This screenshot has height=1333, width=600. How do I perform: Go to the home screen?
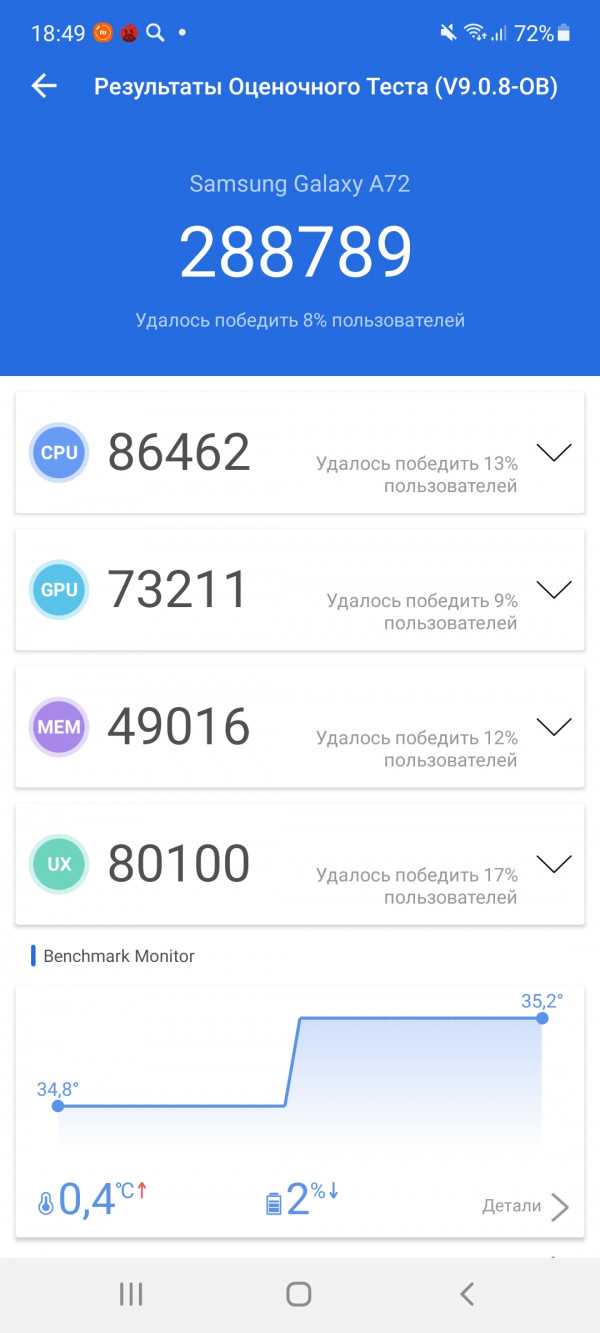pyautogui.click(x=299, y=1294)
